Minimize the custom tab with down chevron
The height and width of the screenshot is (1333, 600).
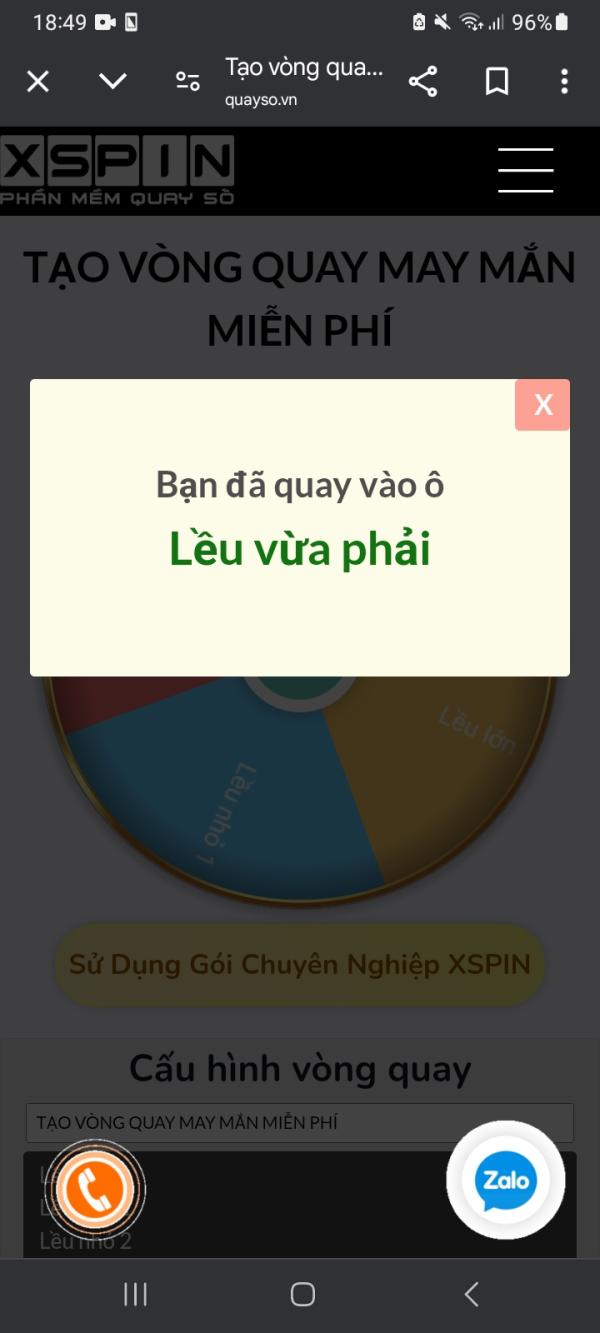113,81
